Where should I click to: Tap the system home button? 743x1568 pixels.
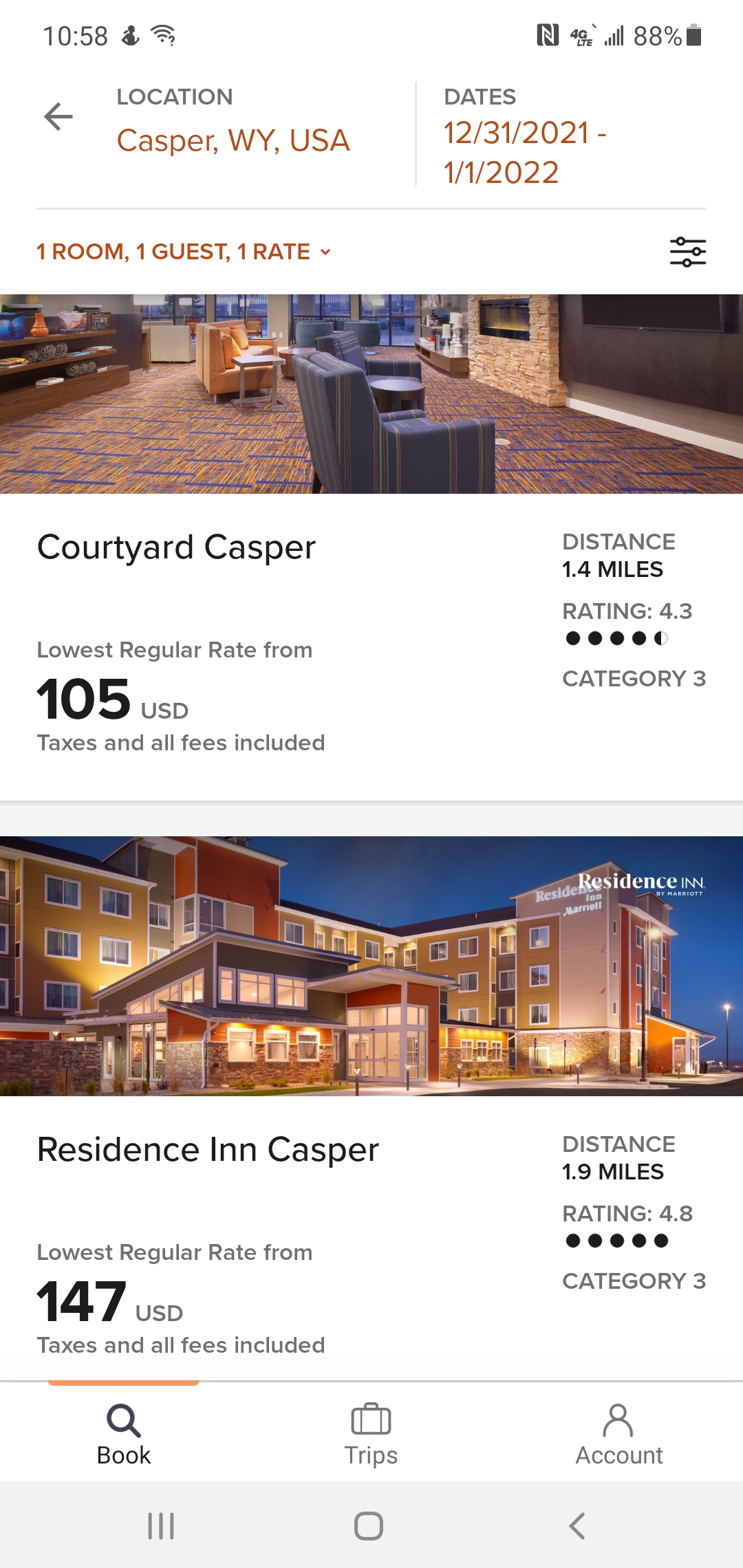(x=369, y=1526)
